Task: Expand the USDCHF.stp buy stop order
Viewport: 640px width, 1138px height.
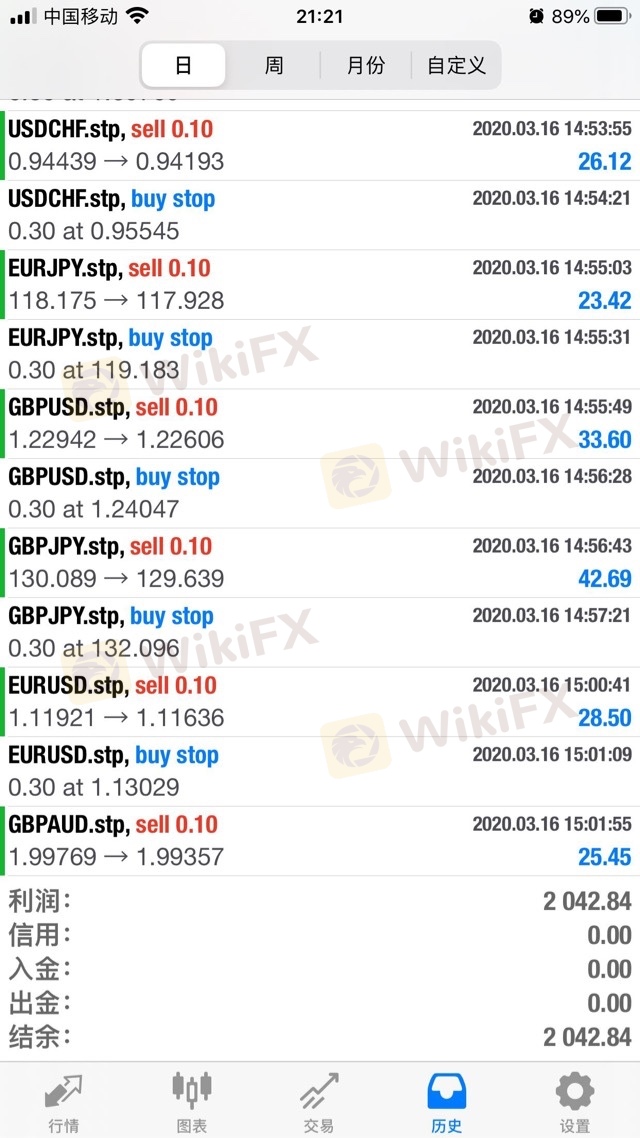Action: click(x=320, y=215)
